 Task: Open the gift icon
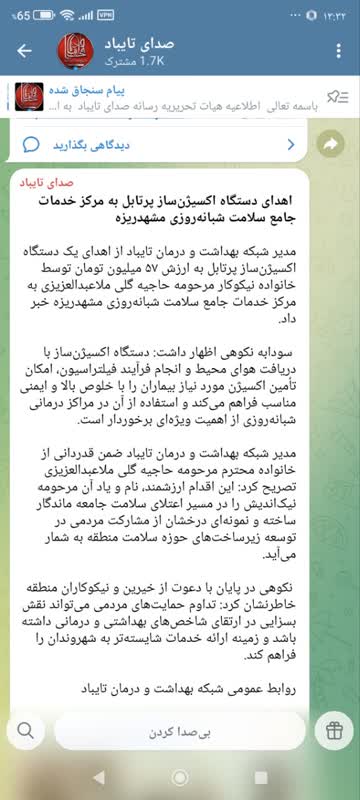click(335, 731)
